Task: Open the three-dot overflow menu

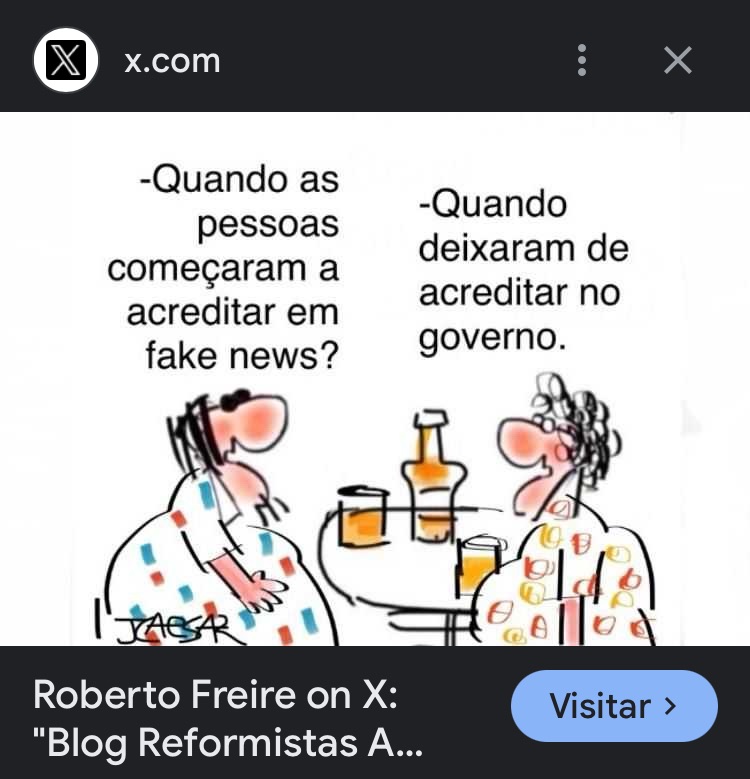Action: click(581, 60)
